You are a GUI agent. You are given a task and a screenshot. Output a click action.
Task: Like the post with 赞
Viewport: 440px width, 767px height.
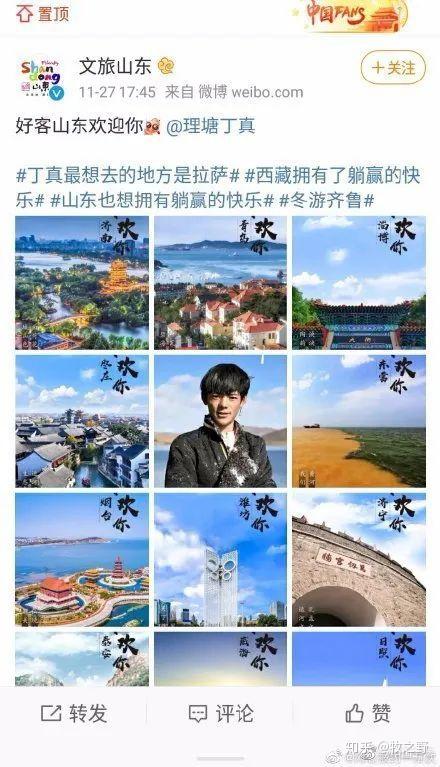click(368, 714)
